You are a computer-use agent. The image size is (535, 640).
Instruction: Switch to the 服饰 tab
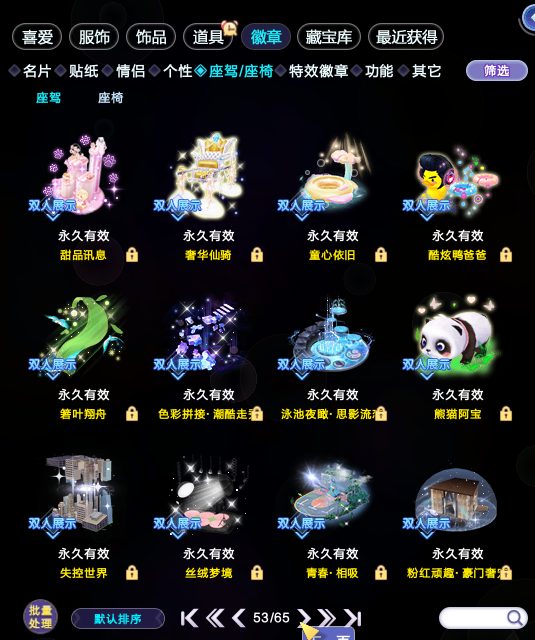click(94, 37)
